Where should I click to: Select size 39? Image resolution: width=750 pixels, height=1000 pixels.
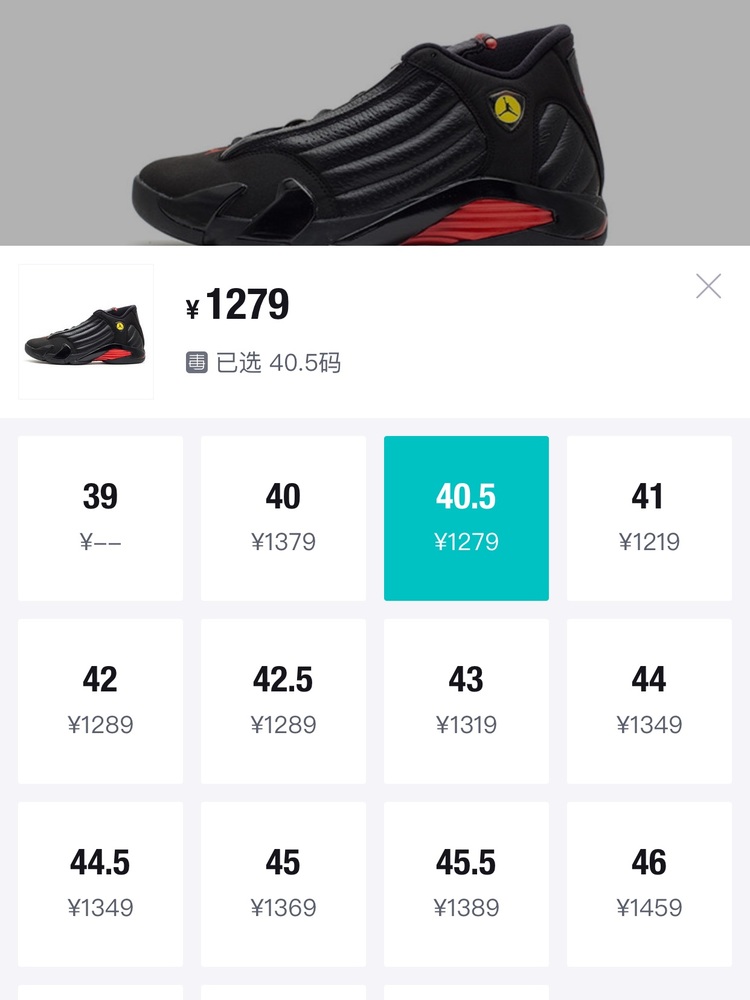click(100, 518)
